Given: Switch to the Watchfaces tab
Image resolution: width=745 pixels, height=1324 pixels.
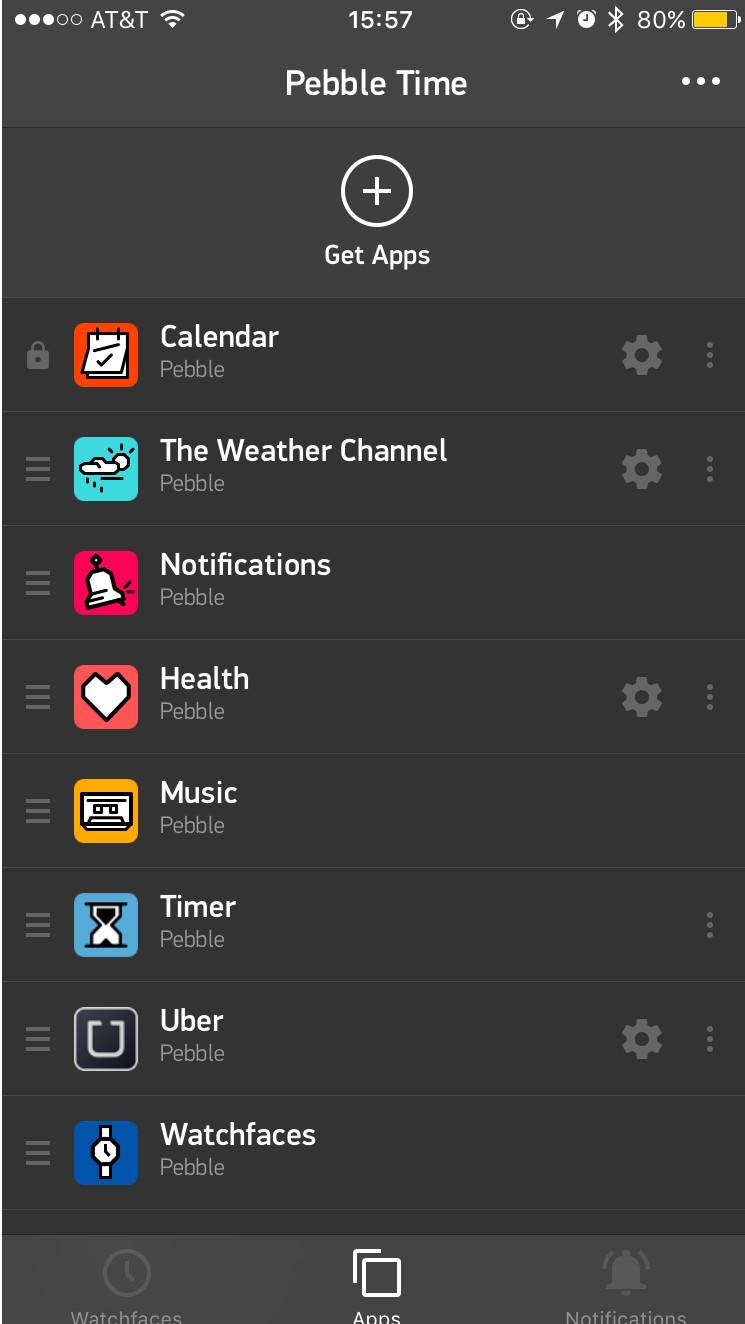Looking at the screenshot, I should (x=126, y=1284).
